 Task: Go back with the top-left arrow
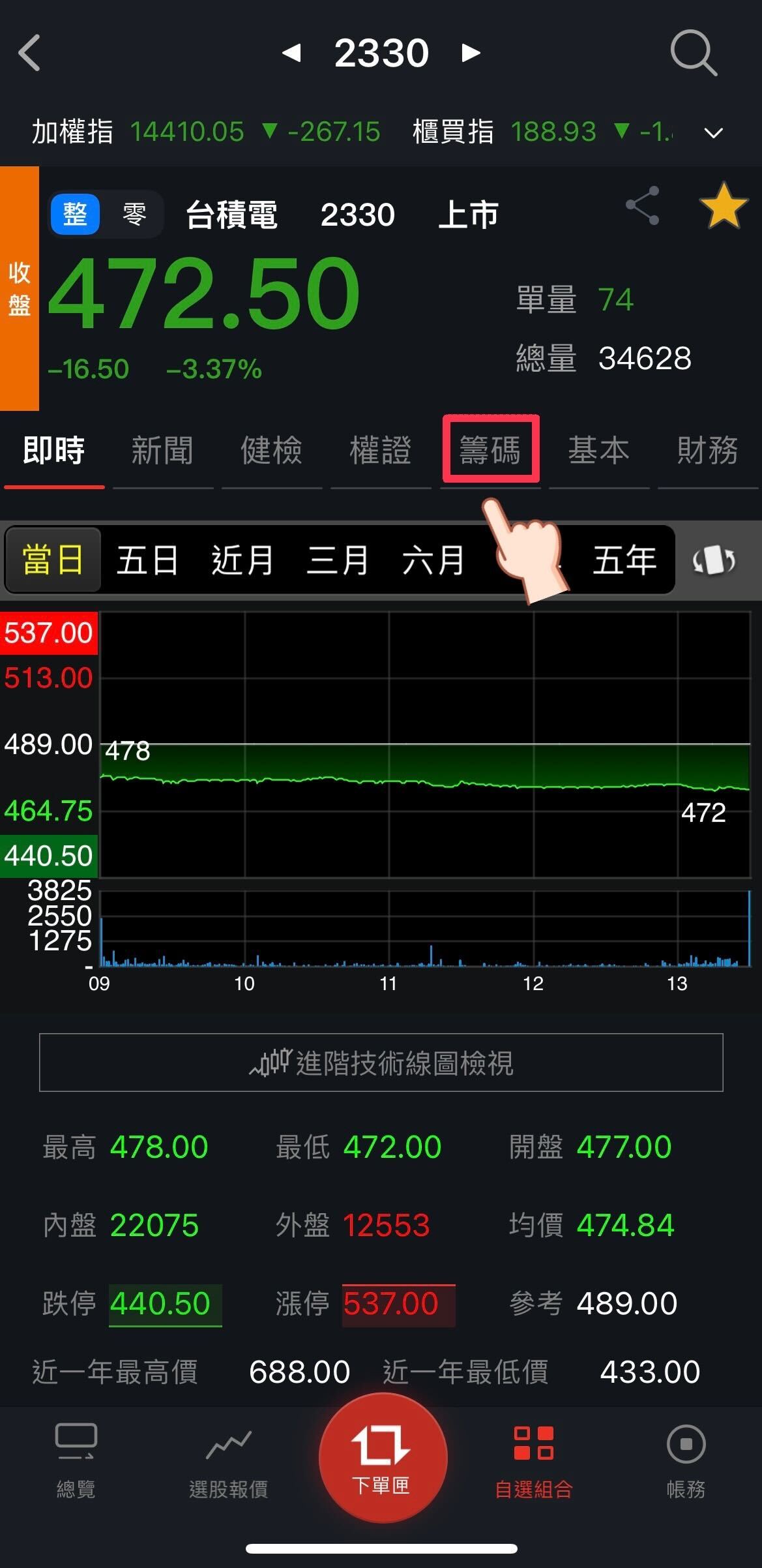(30, 53)
